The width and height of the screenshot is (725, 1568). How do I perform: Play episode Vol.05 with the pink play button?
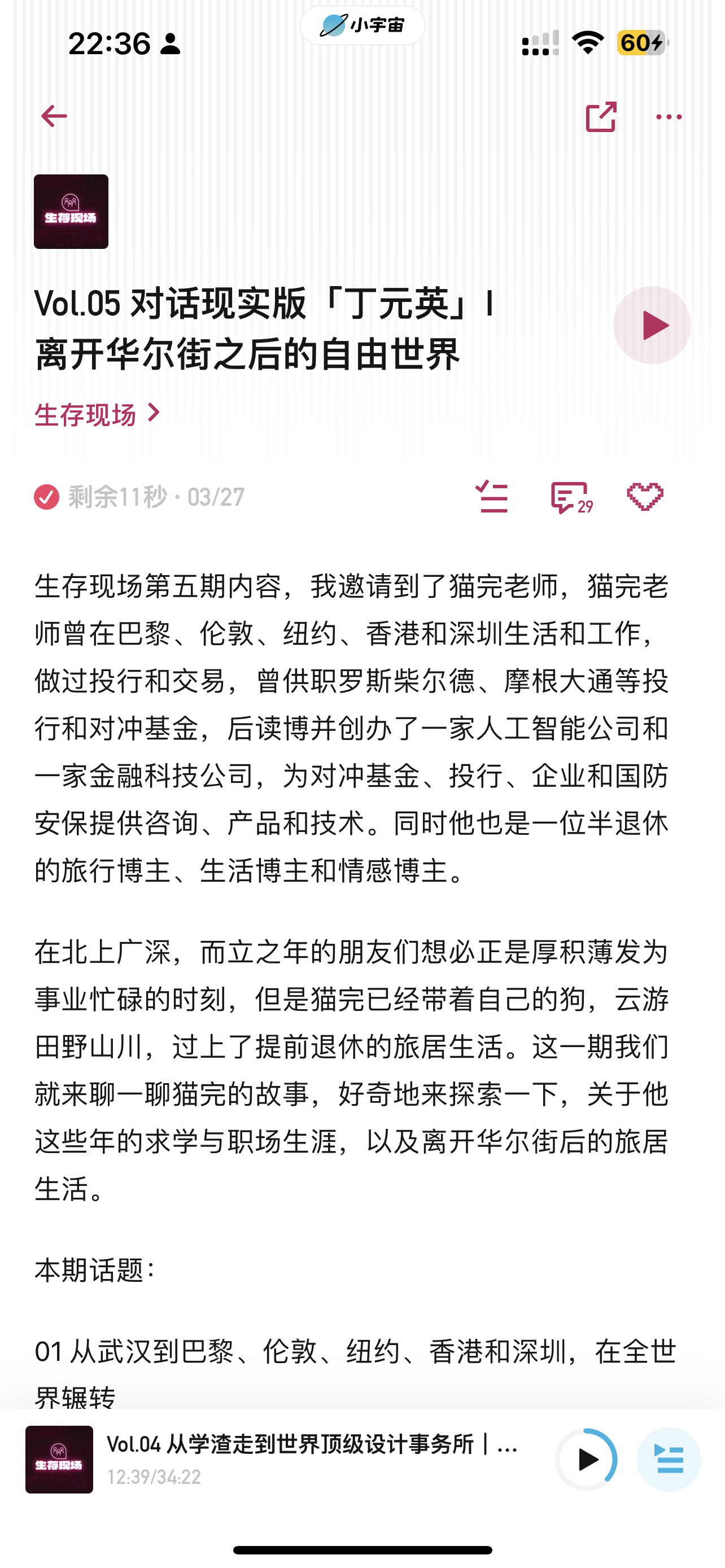pyautogui.click(x=652, y=325)
